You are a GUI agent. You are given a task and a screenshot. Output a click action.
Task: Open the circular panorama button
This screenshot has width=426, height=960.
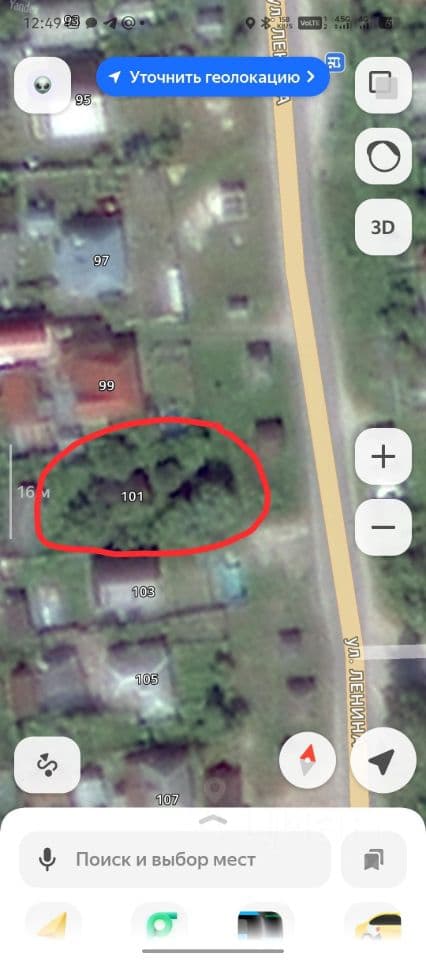(383, 156)
